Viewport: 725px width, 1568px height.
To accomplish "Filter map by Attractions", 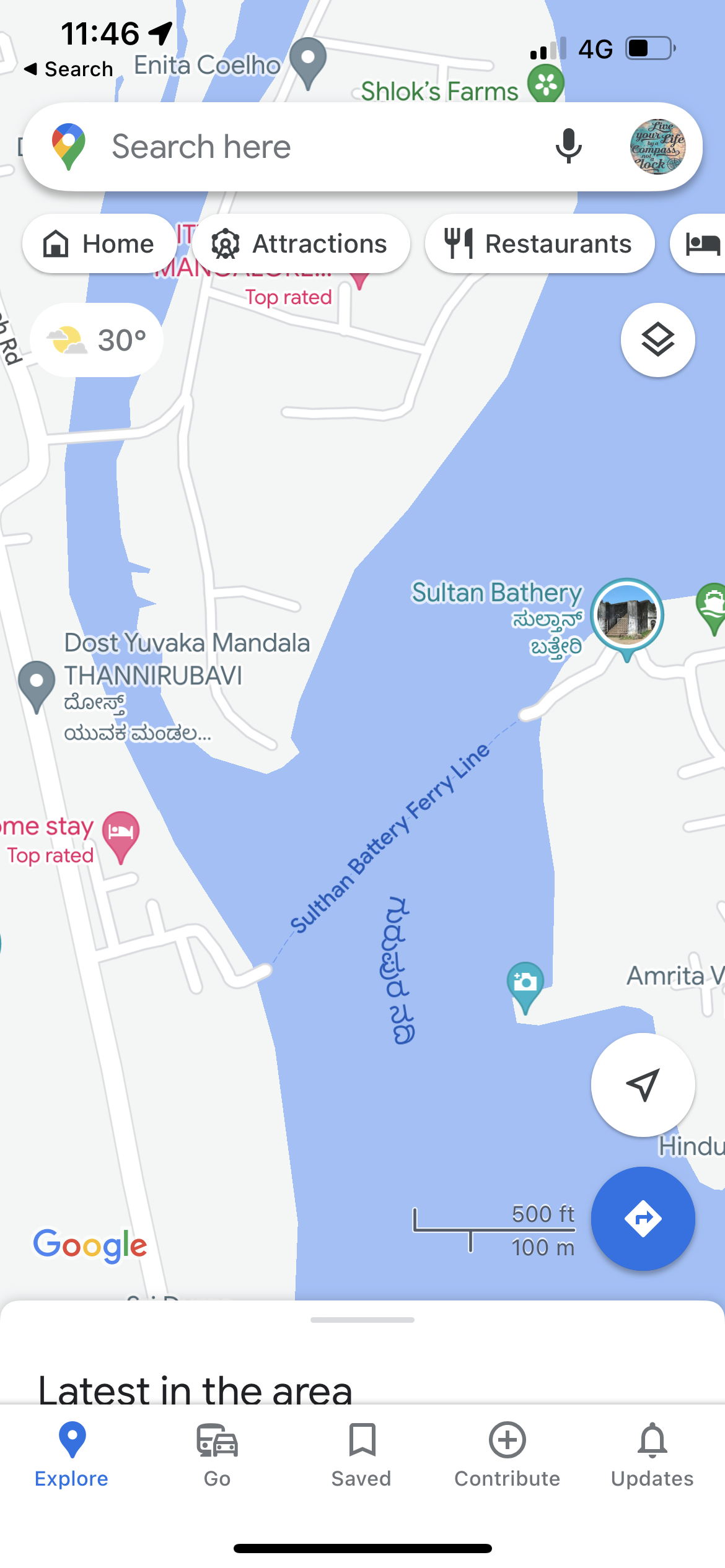I will point(301,244).
